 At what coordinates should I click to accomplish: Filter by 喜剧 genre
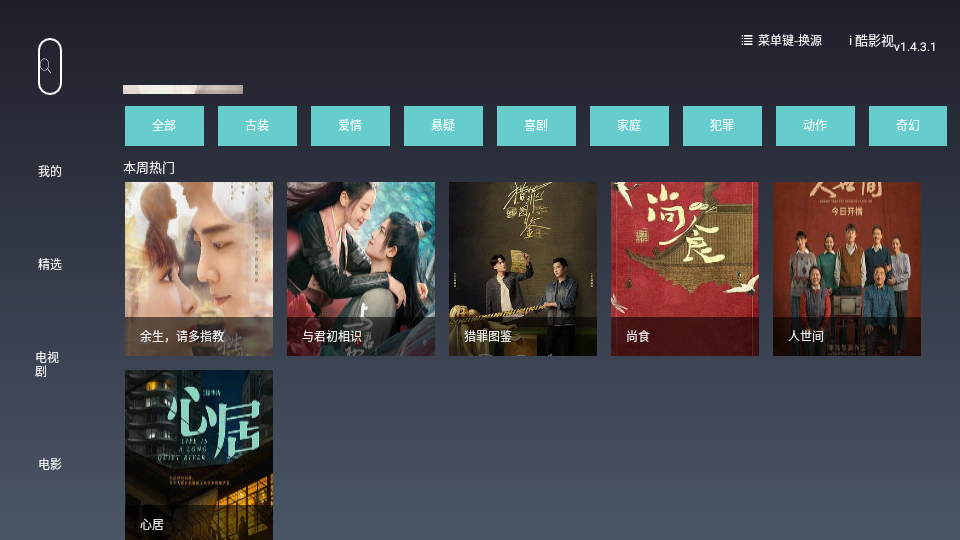click(536, 126)
